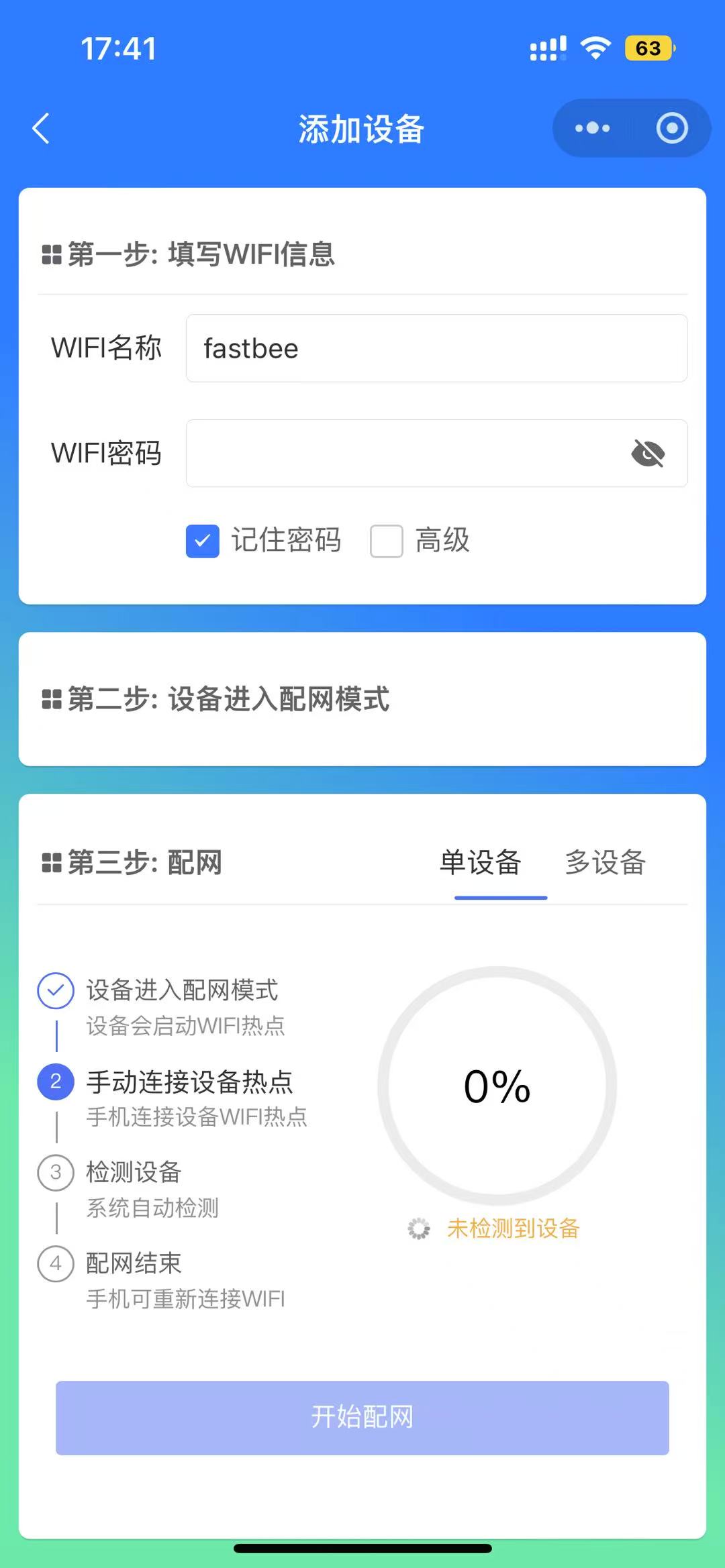Edit the WIFI名称 field showing fastbee
Viewport: 725px width, 1568px height.
pos(436,348)
